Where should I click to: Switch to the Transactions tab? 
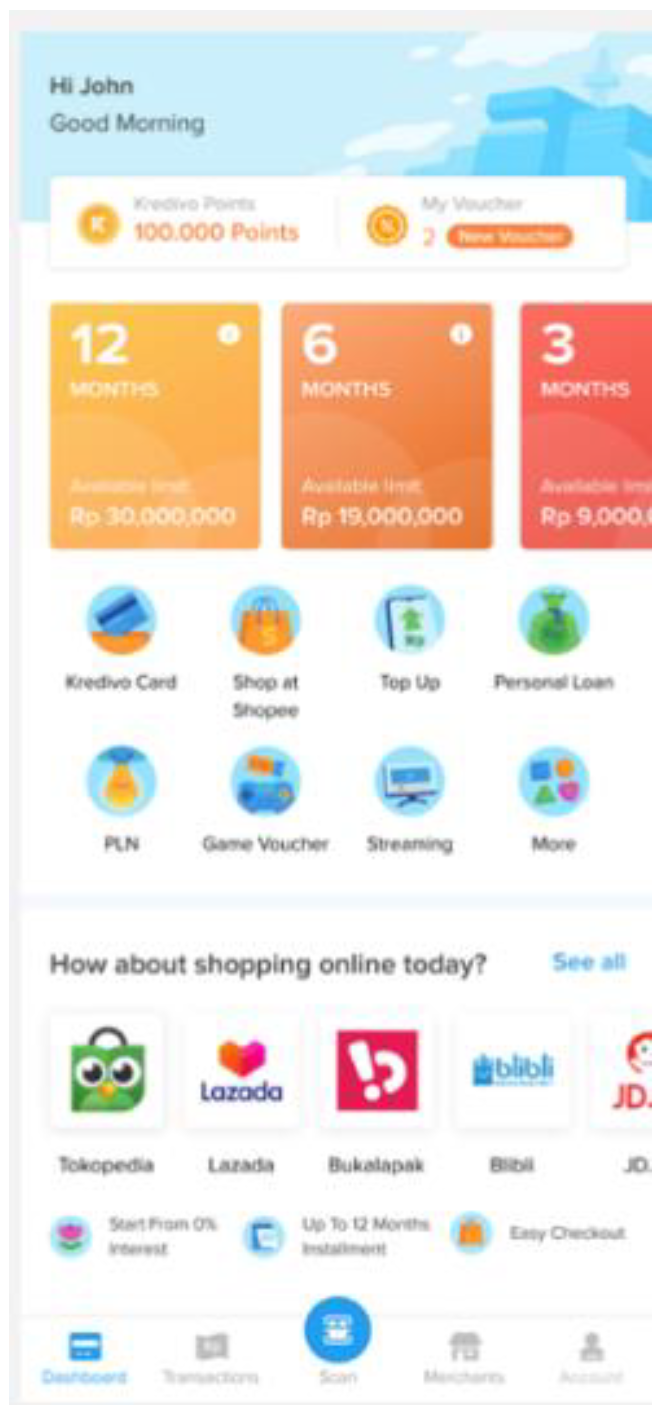tap(211, 1357)
